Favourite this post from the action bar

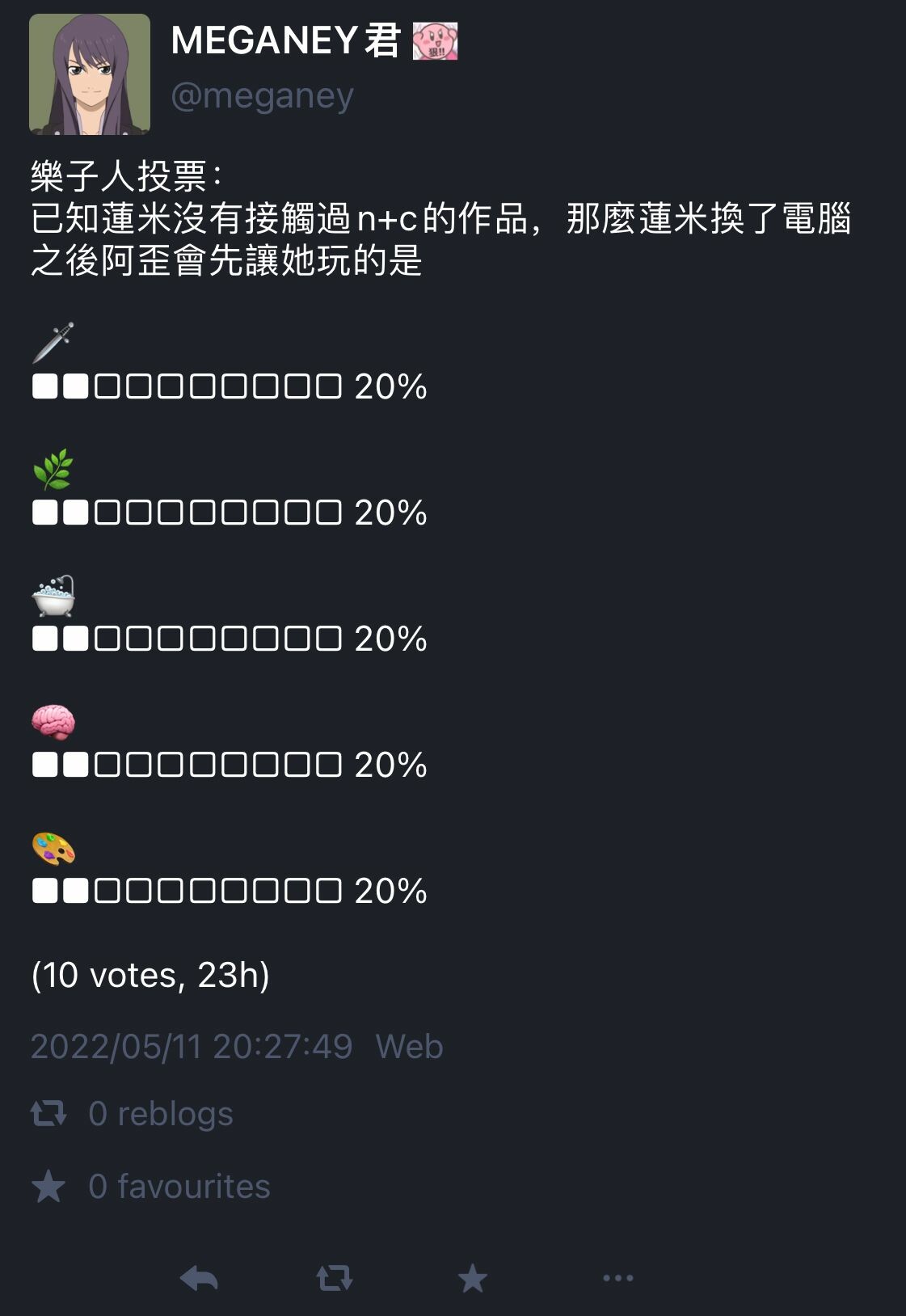point(473,1278)
